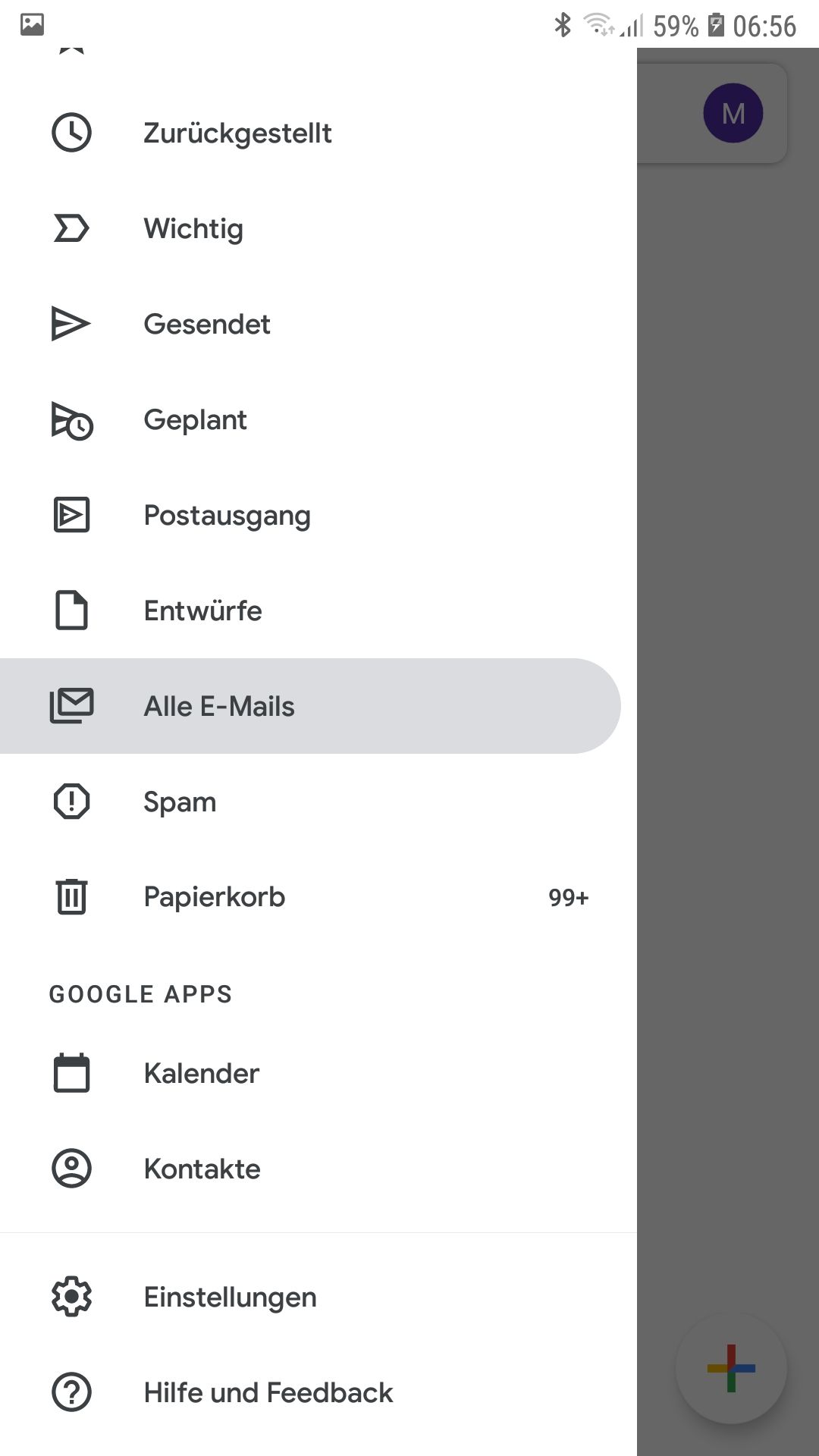Open Kontakte app

[202, 1169]
